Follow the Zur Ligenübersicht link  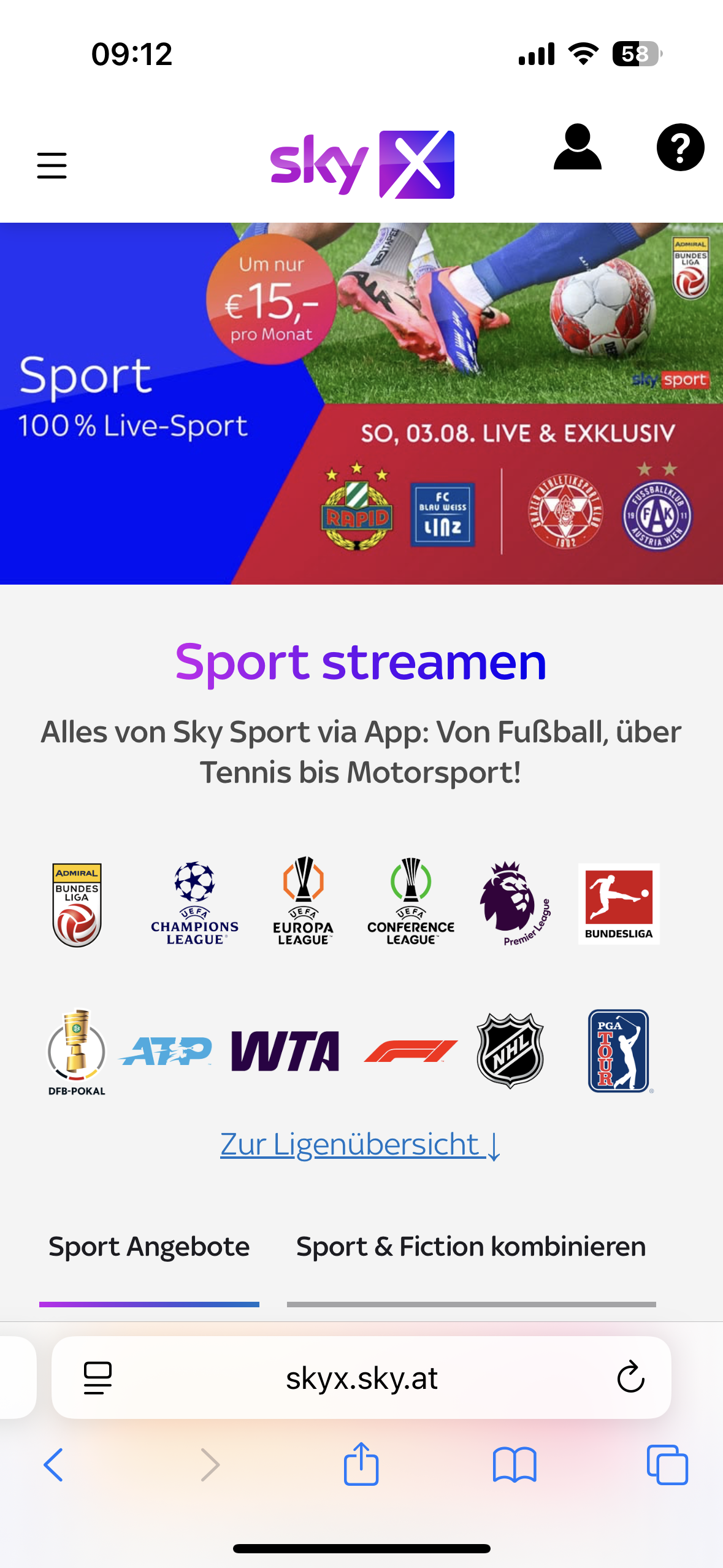tap(361, 1145)
